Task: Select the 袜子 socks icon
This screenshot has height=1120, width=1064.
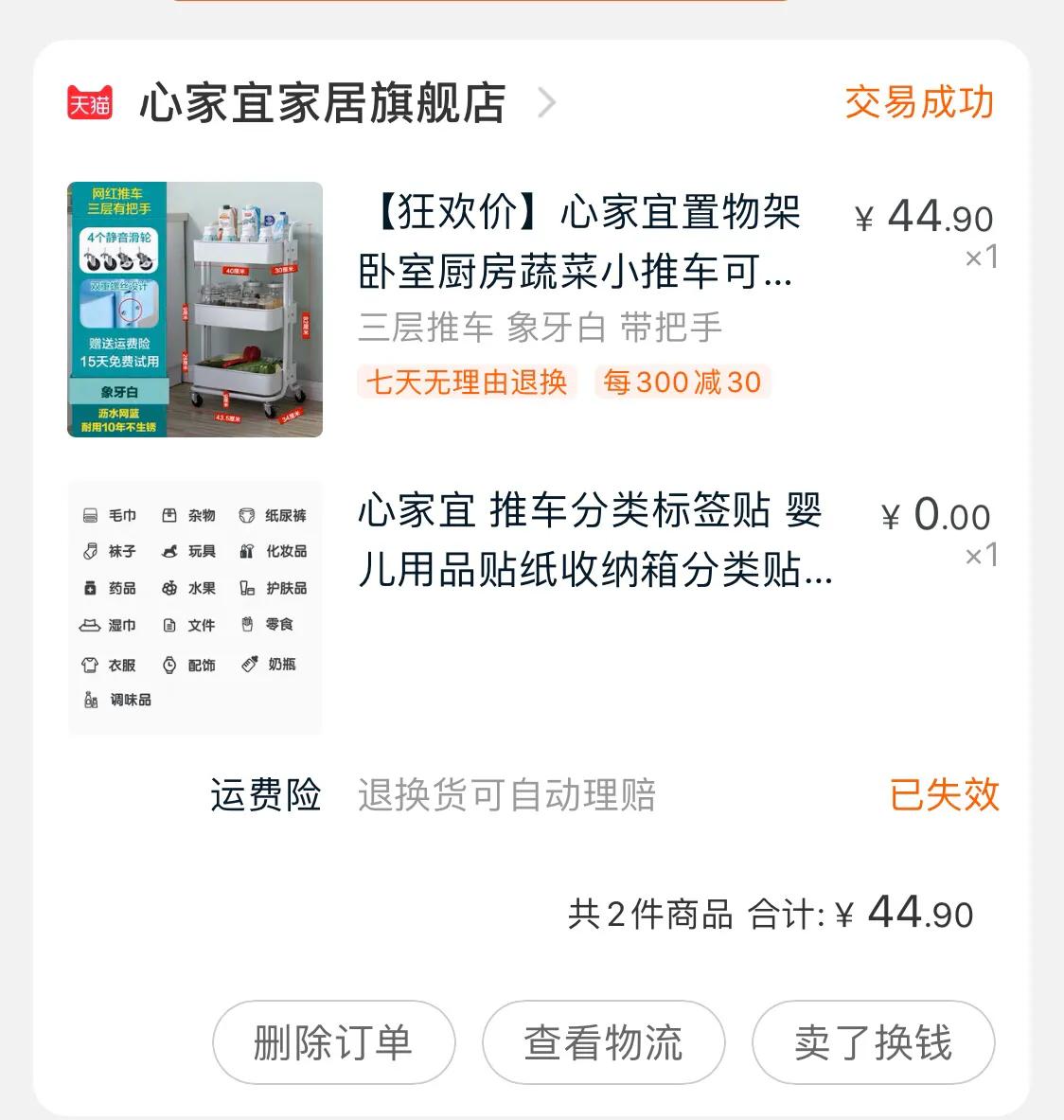Action: 91,552
